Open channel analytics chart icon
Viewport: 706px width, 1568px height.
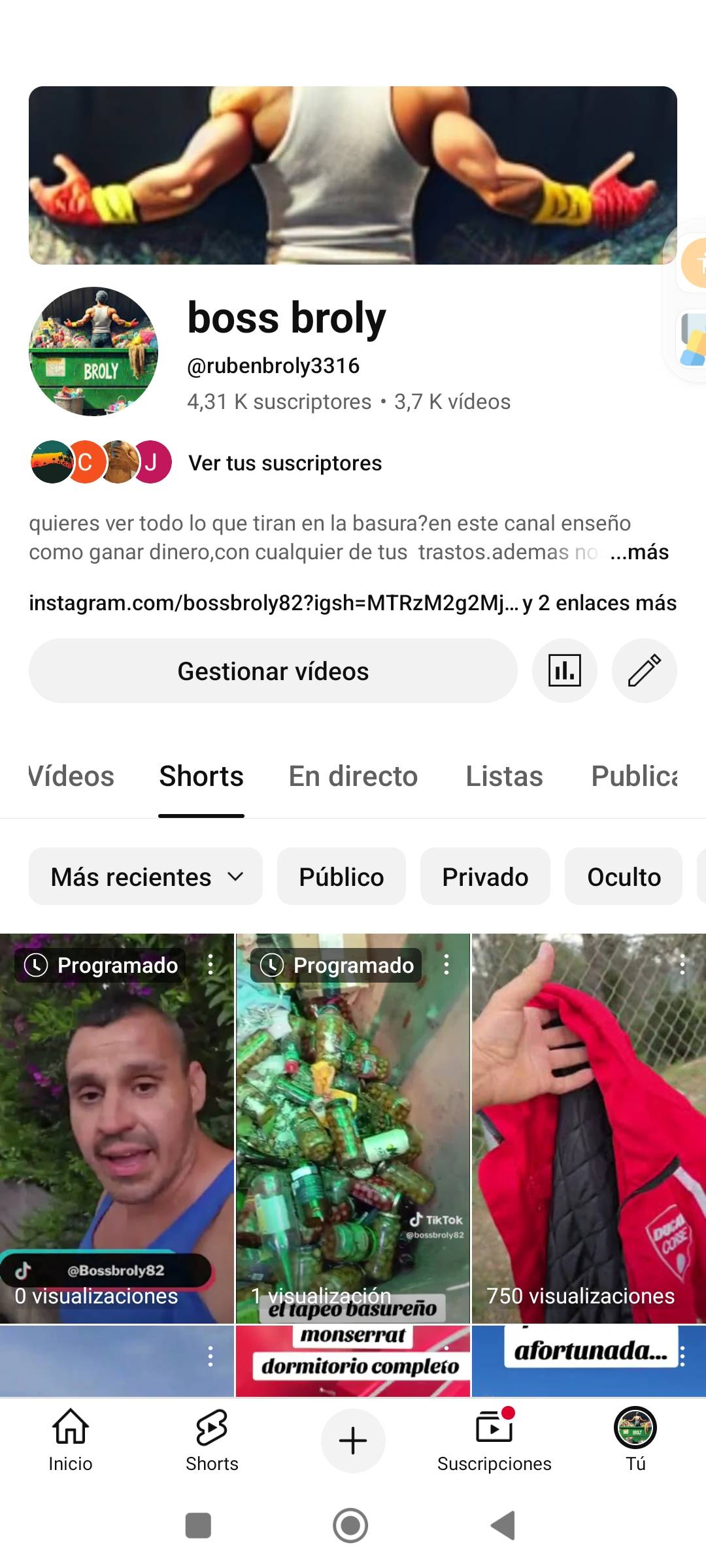565,671
